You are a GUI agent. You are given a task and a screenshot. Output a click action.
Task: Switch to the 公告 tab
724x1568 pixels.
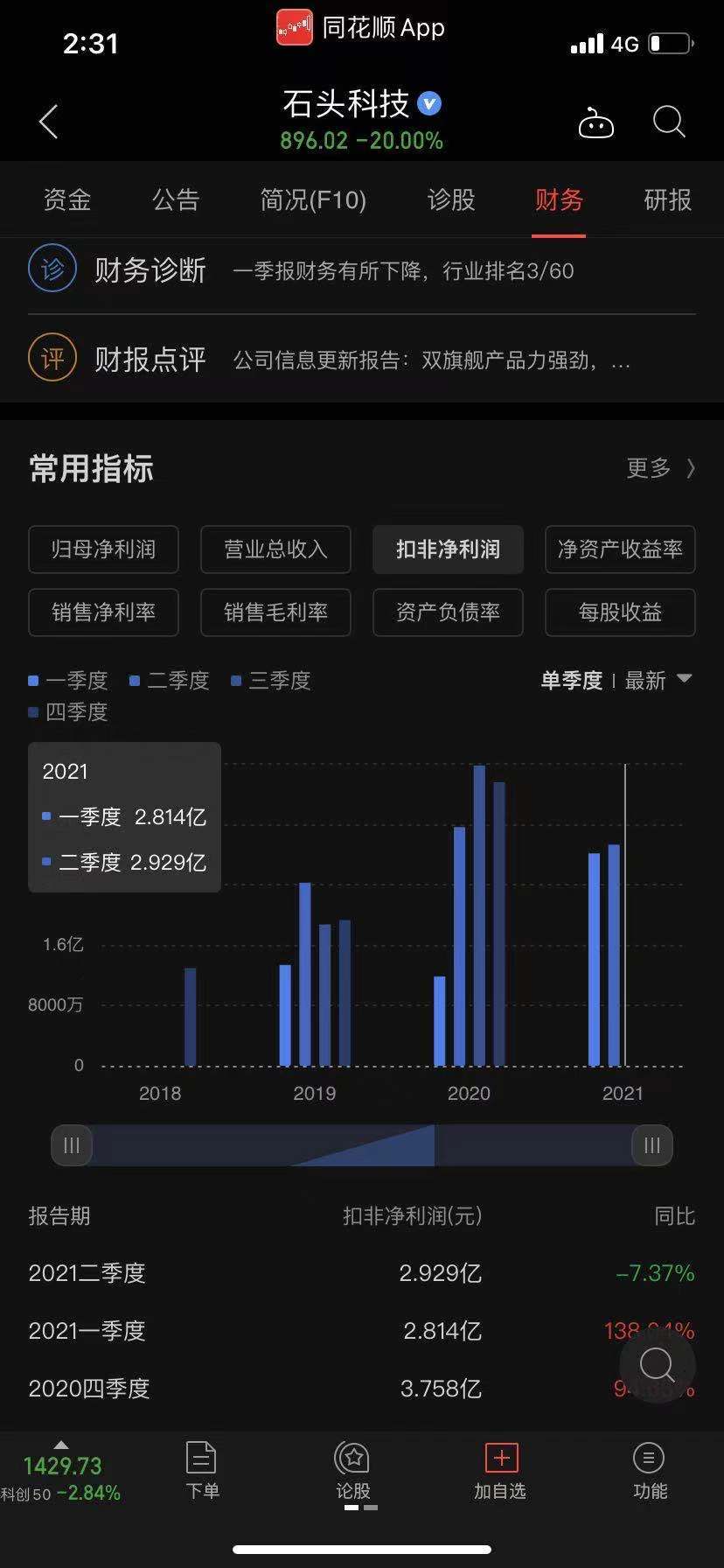[176, 200]
